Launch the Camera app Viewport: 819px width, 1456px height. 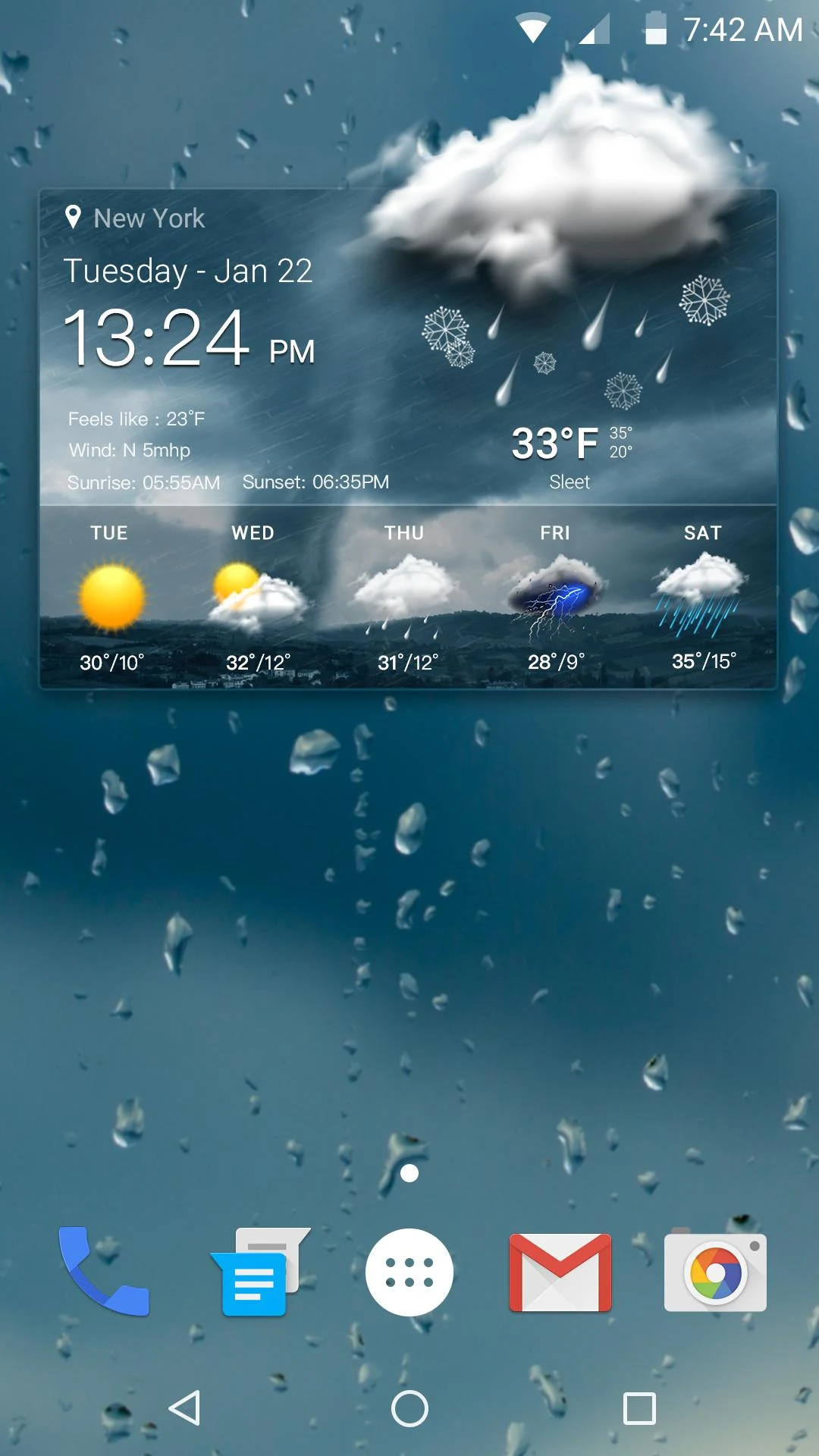(715, 1270)
